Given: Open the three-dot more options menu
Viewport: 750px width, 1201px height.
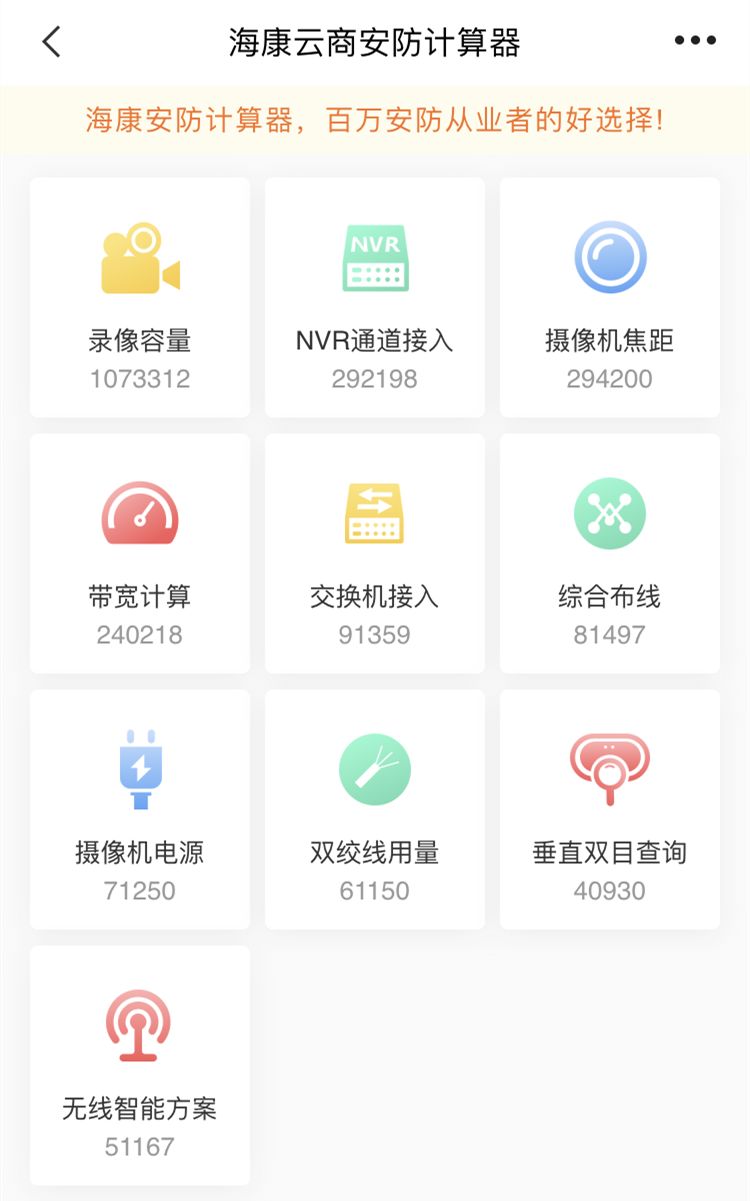Looking at the screenshot, I should click(693, 42).
